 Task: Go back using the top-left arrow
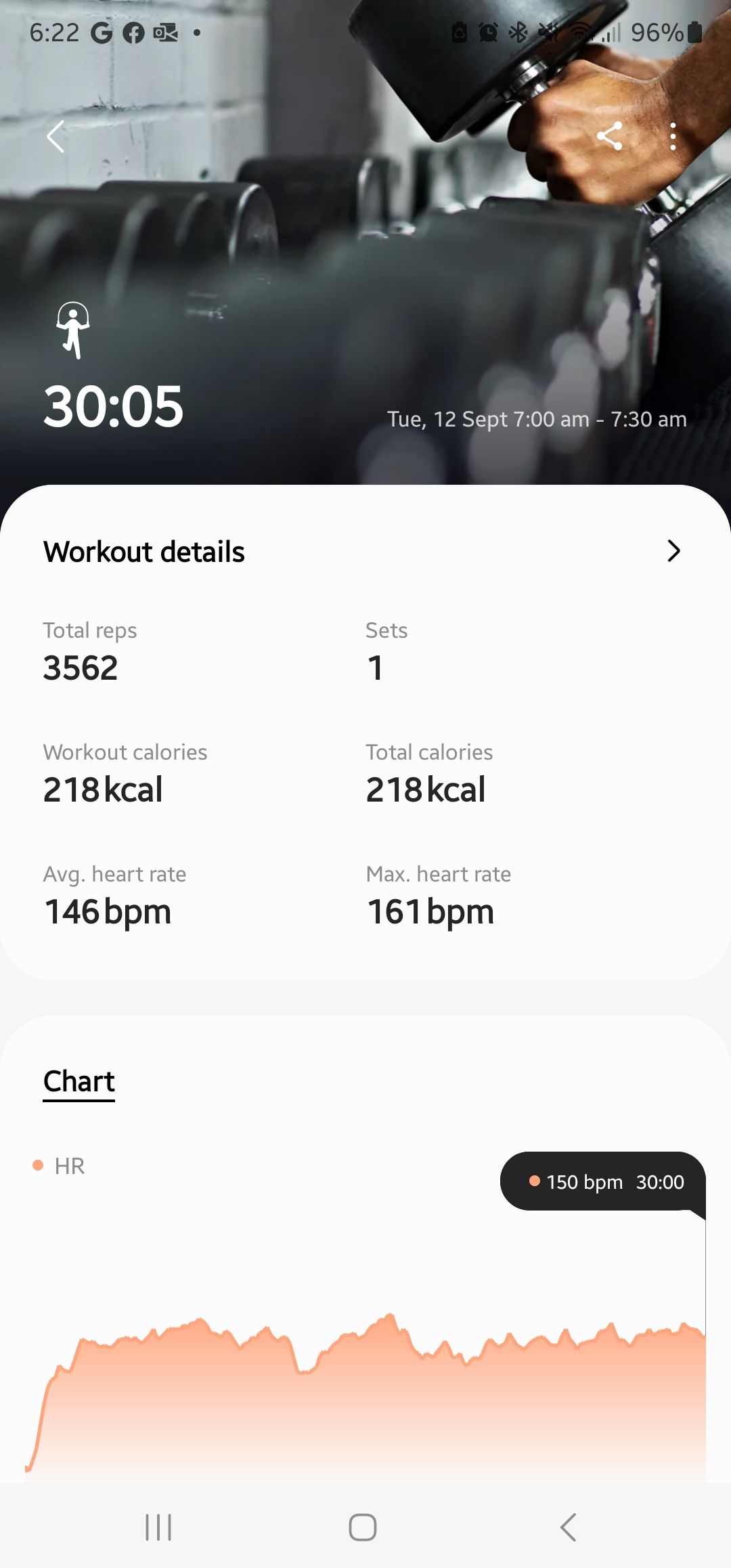56,137
